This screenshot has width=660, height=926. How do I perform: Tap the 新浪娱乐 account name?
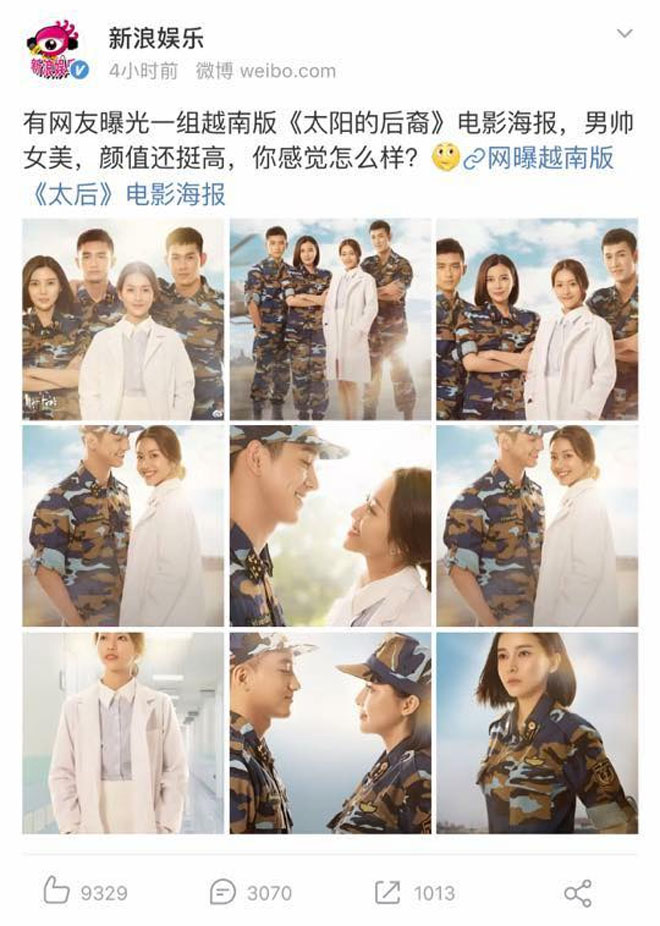click(x=156, y=38)
